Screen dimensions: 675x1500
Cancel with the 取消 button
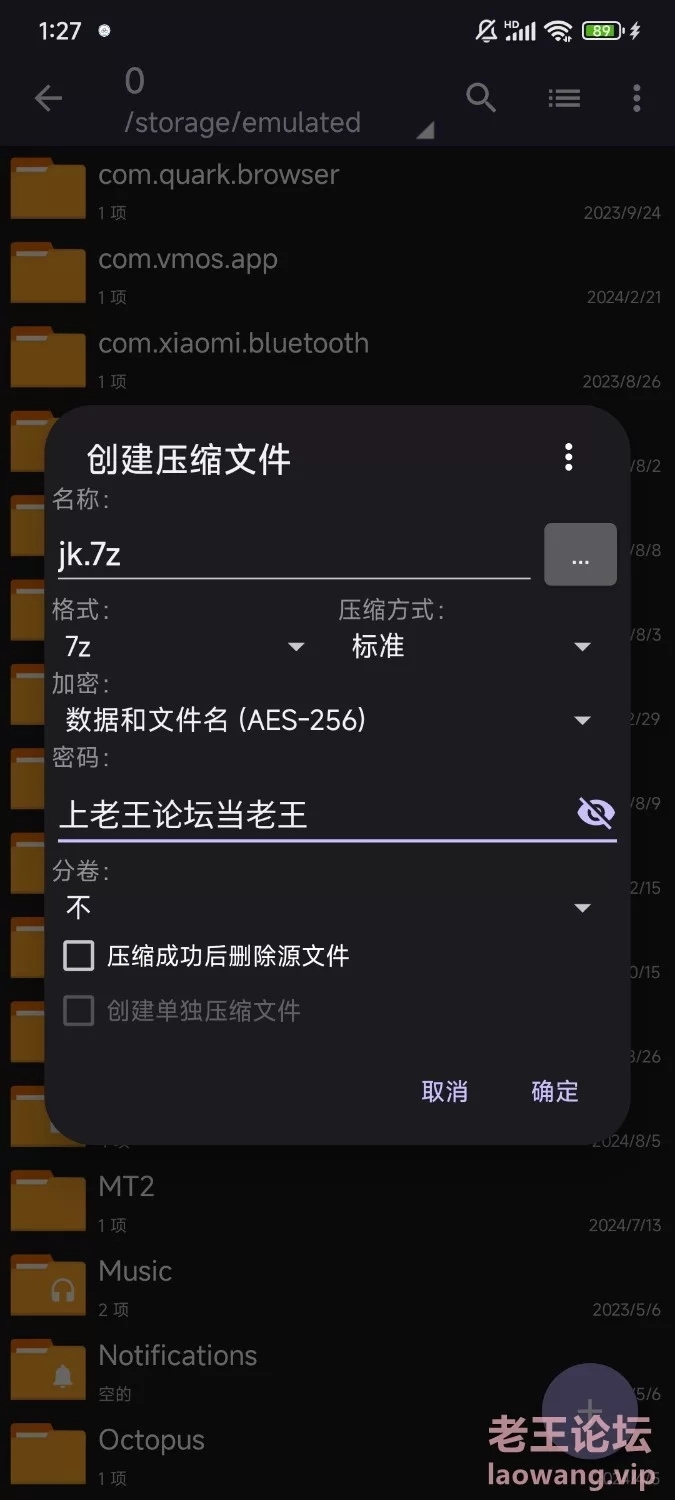(445, 1091)
